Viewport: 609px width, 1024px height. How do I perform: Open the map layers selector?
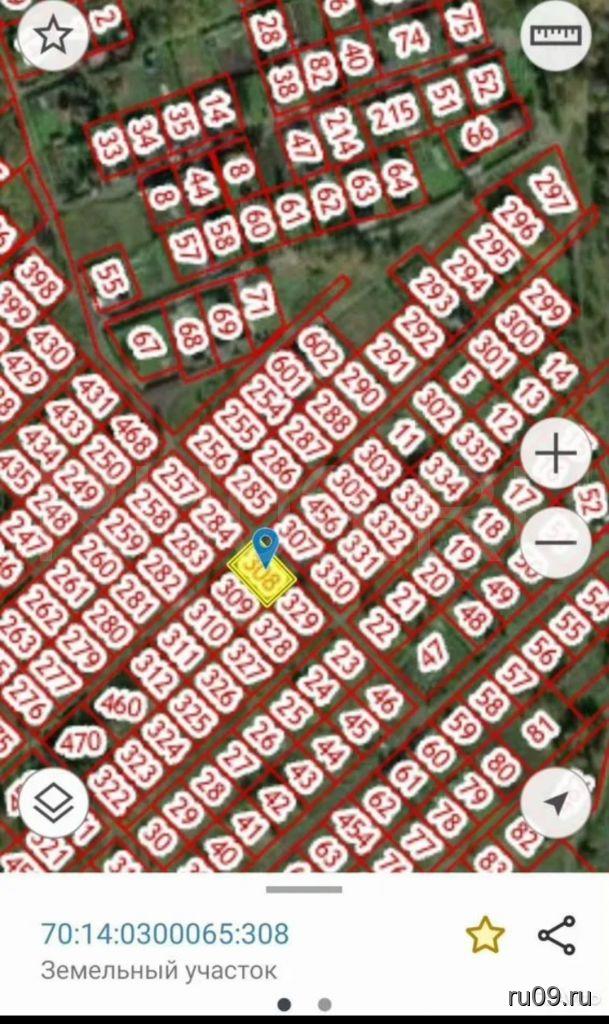pos(53,802)
